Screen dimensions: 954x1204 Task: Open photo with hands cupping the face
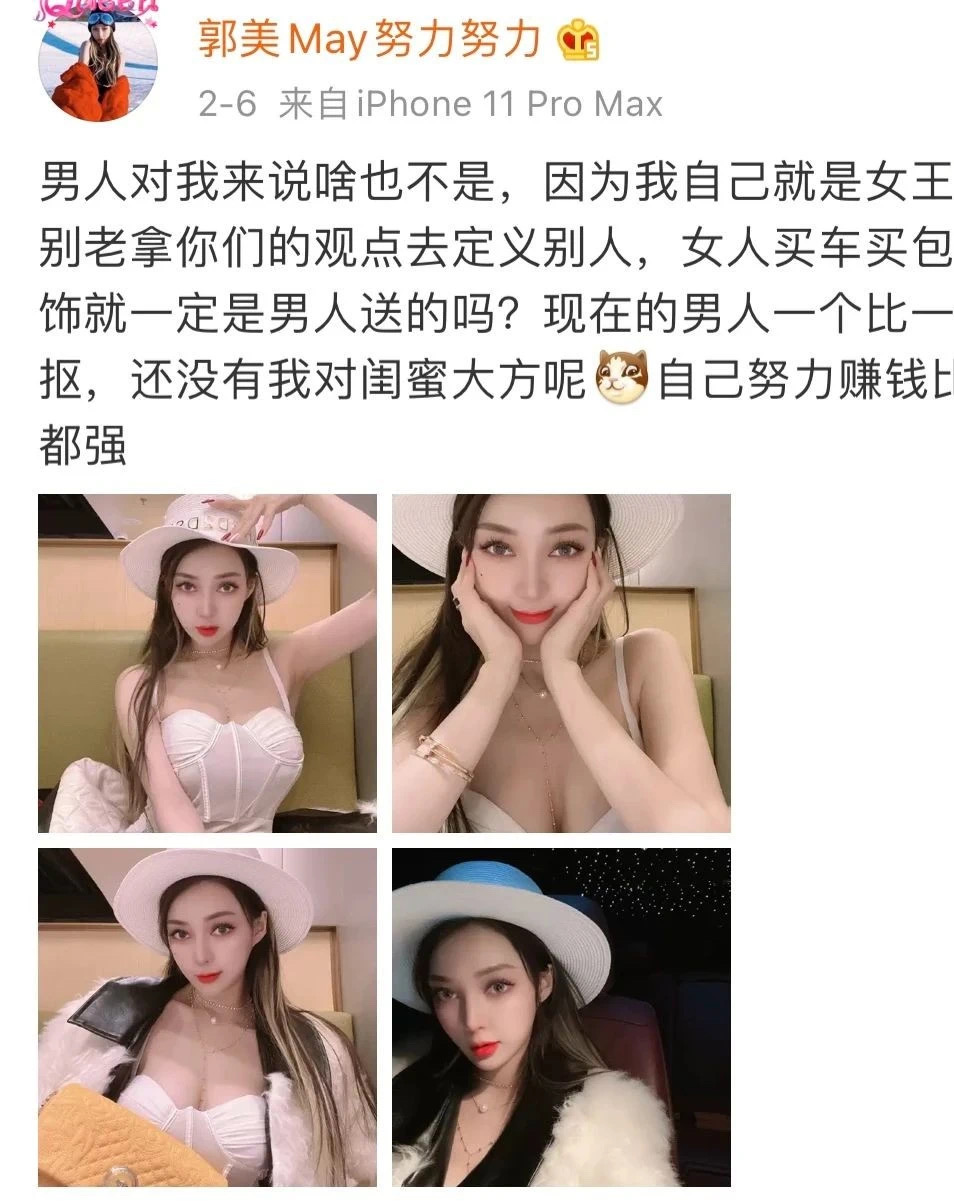click(x=561, y=663)
